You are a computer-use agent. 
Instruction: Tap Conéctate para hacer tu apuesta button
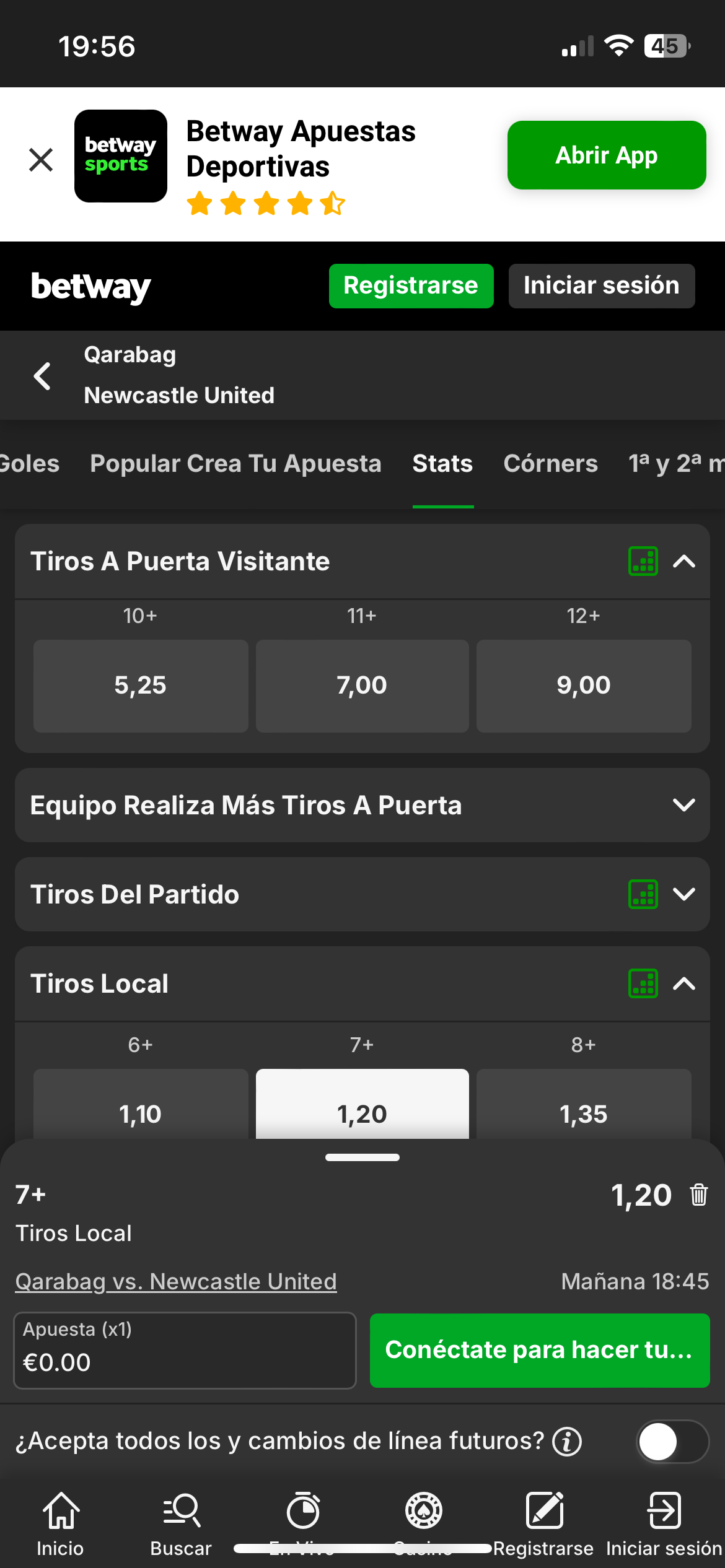(x=539, y=1350)
